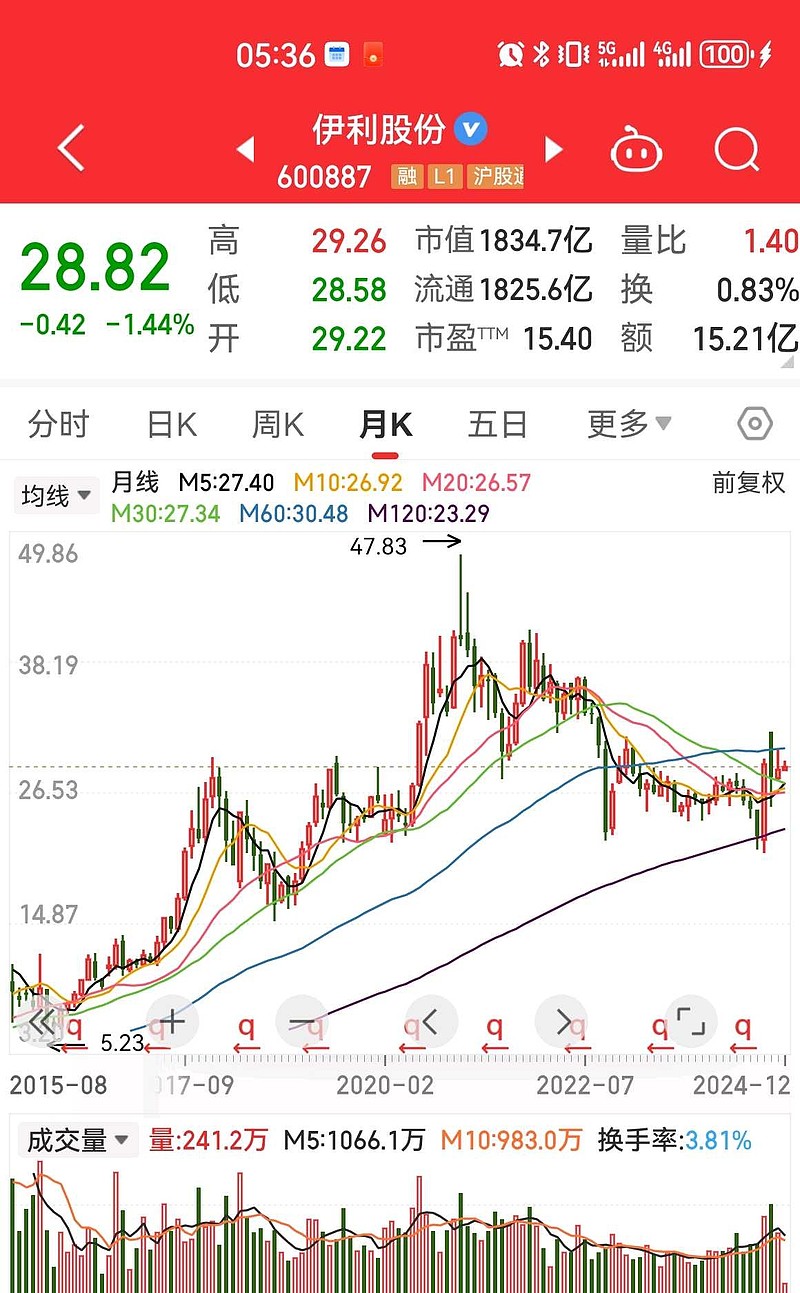The image size is (800, 1293).
Task: Open the 更多 chart type dropdown
Action: coord(625,423)
